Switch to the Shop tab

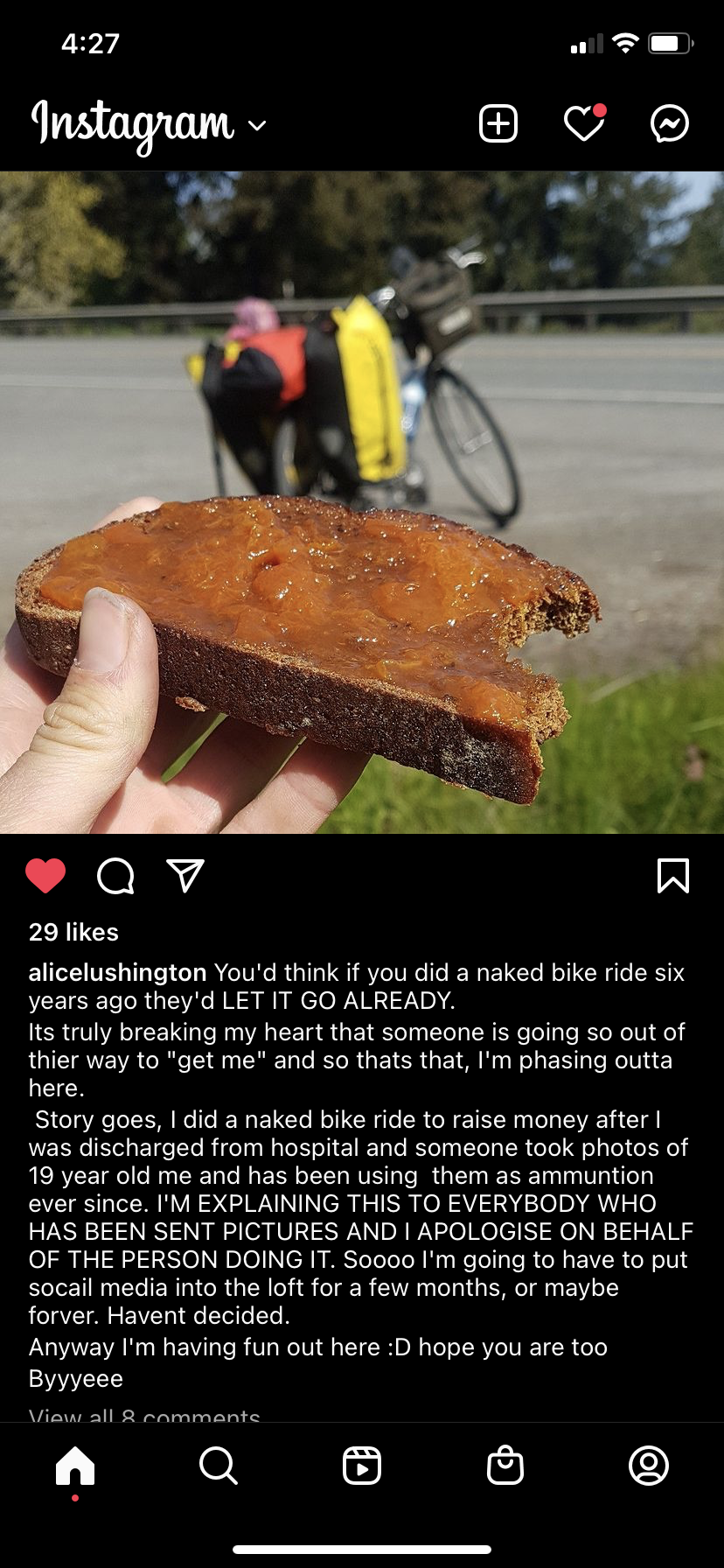pyautogui.click(x=505, y=1466)
